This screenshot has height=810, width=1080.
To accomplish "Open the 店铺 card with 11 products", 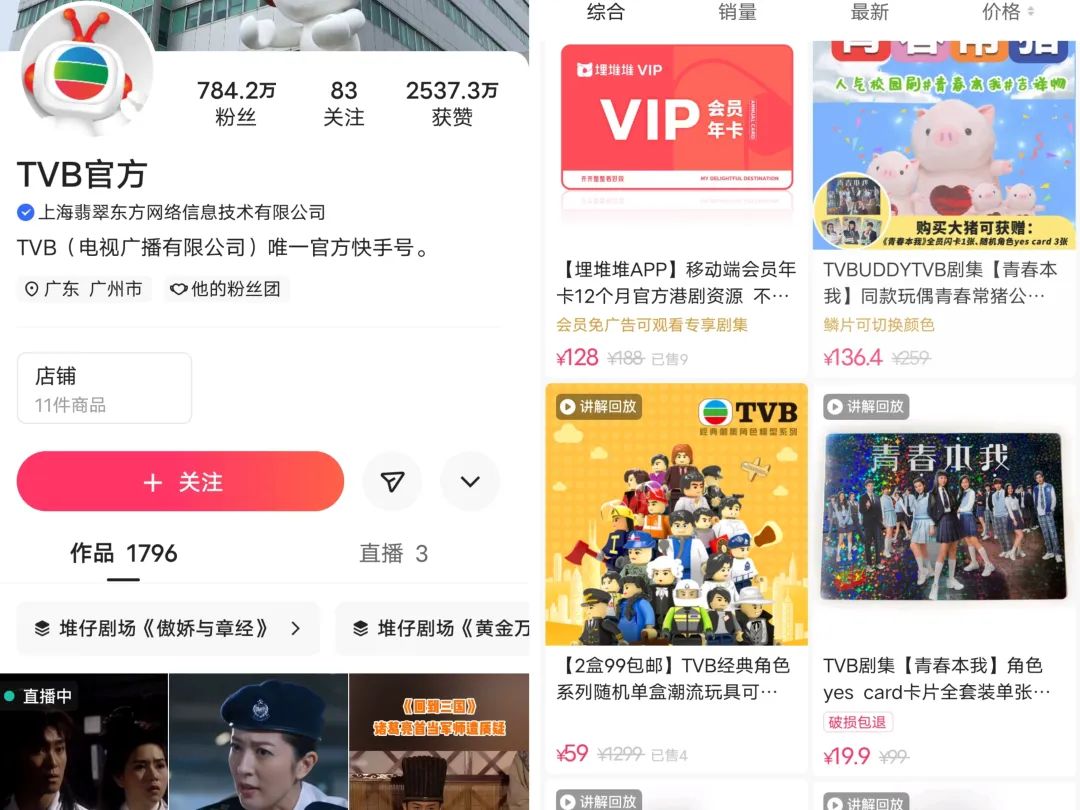I will pyautogui.click(x=104, y=388).
